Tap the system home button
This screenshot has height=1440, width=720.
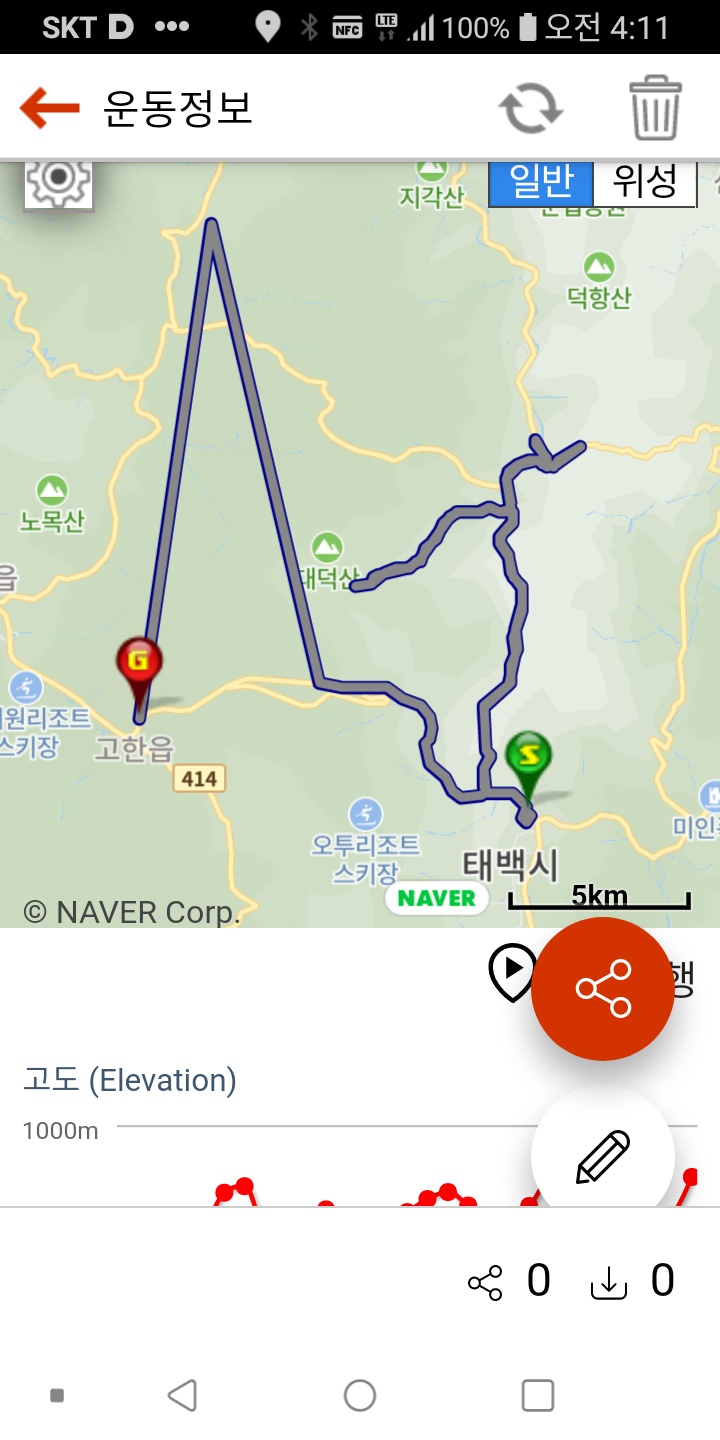point(360,1395)
